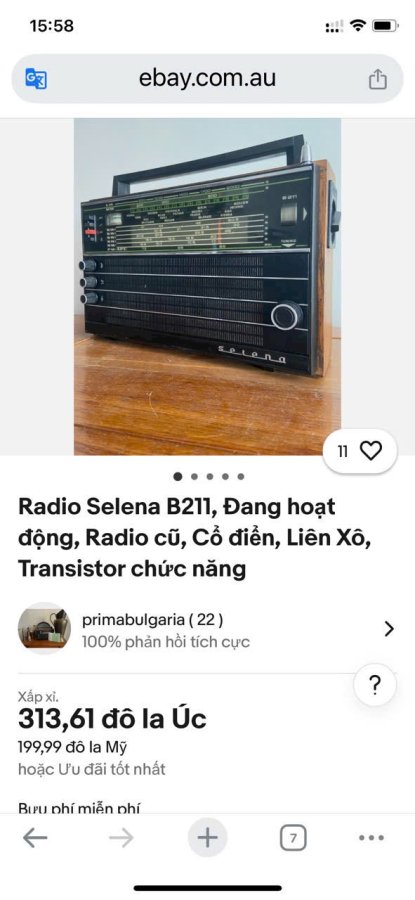Go back to the previous page
This screenshot has width=415, height=900.
pyautogui.click(x=35, y=839)
